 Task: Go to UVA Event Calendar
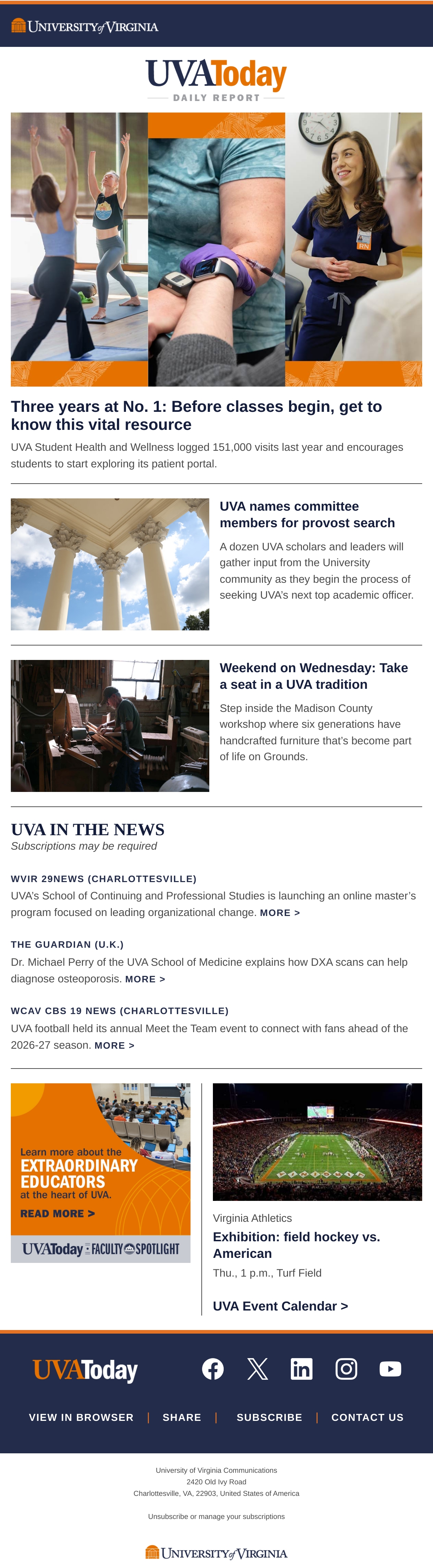[280, 1306]
